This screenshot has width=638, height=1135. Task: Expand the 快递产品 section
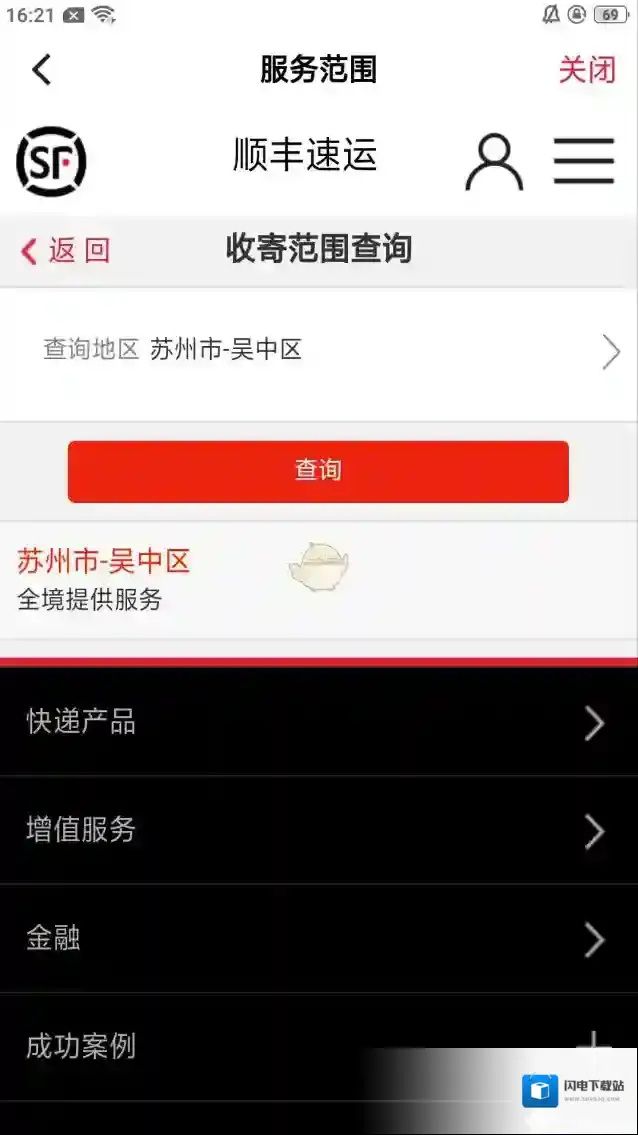tap(318, 722)
